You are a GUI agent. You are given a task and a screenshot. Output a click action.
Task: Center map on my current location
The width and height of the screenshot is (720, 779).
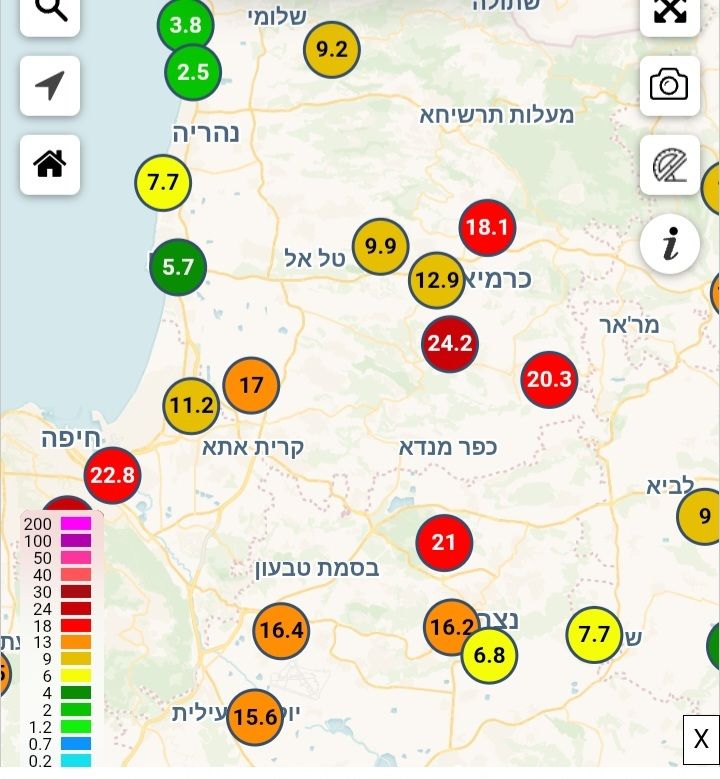coord(50,86)
